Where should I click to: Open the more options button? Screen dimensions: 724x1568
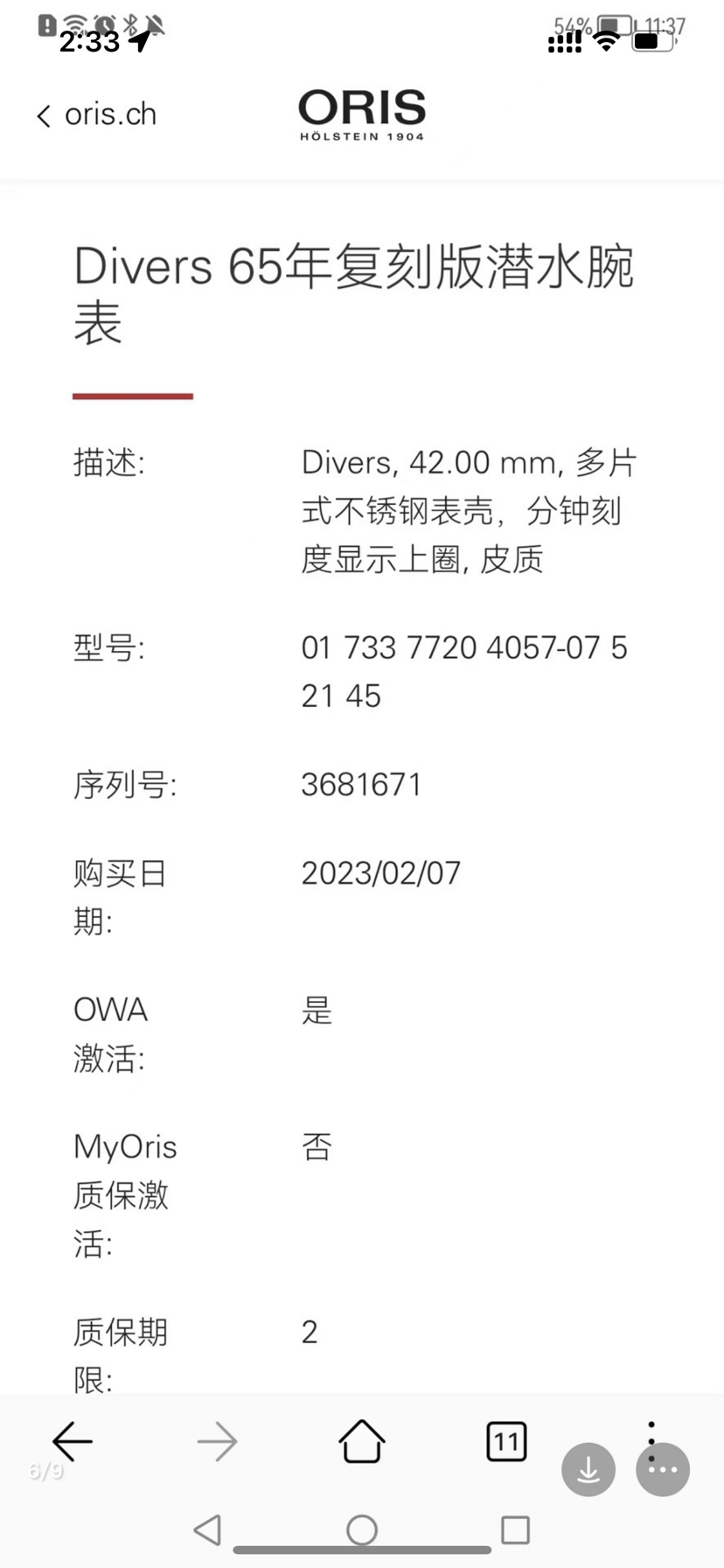662,1469
